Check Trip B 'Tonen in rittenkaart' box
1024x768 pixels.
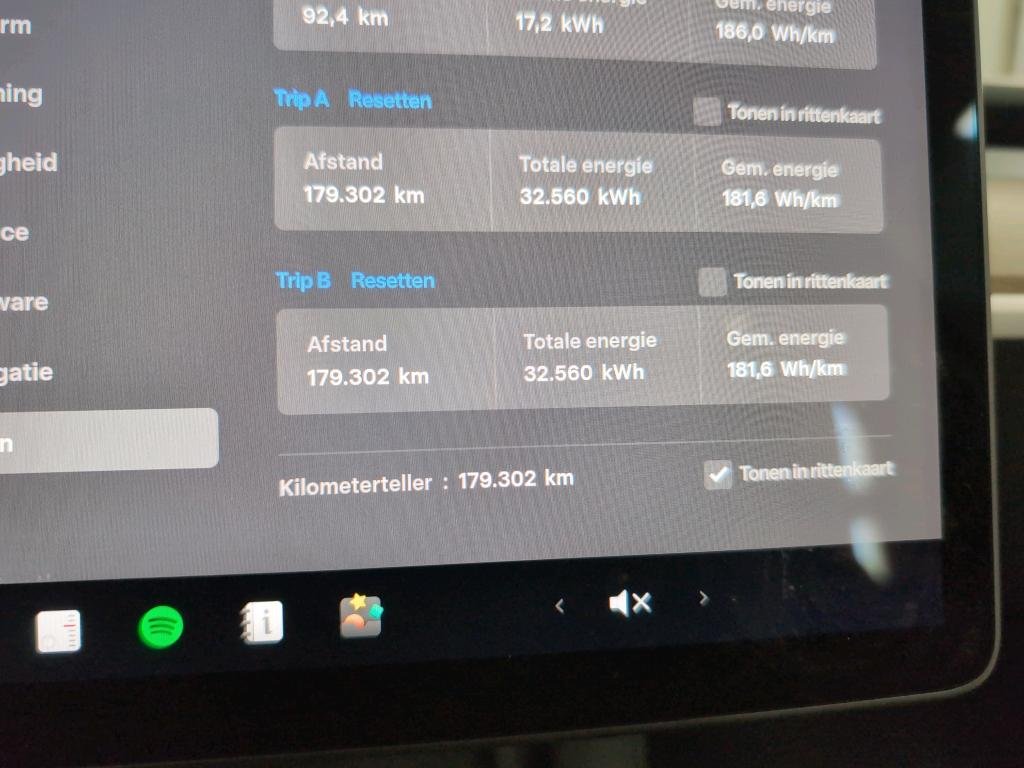tap(712, 282)
